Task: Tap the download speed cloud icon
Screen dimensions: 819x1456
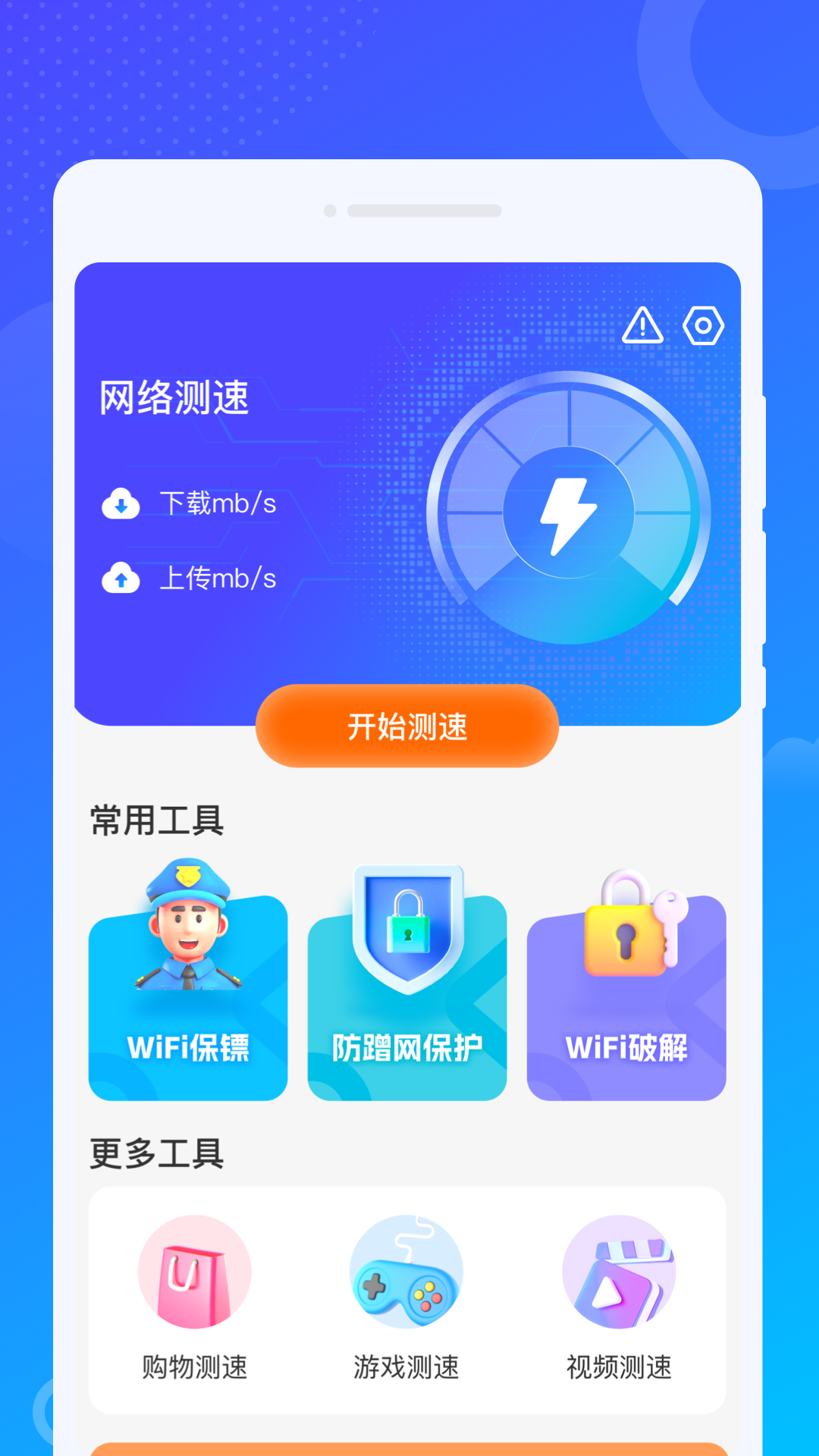Action: click(120, 503)
